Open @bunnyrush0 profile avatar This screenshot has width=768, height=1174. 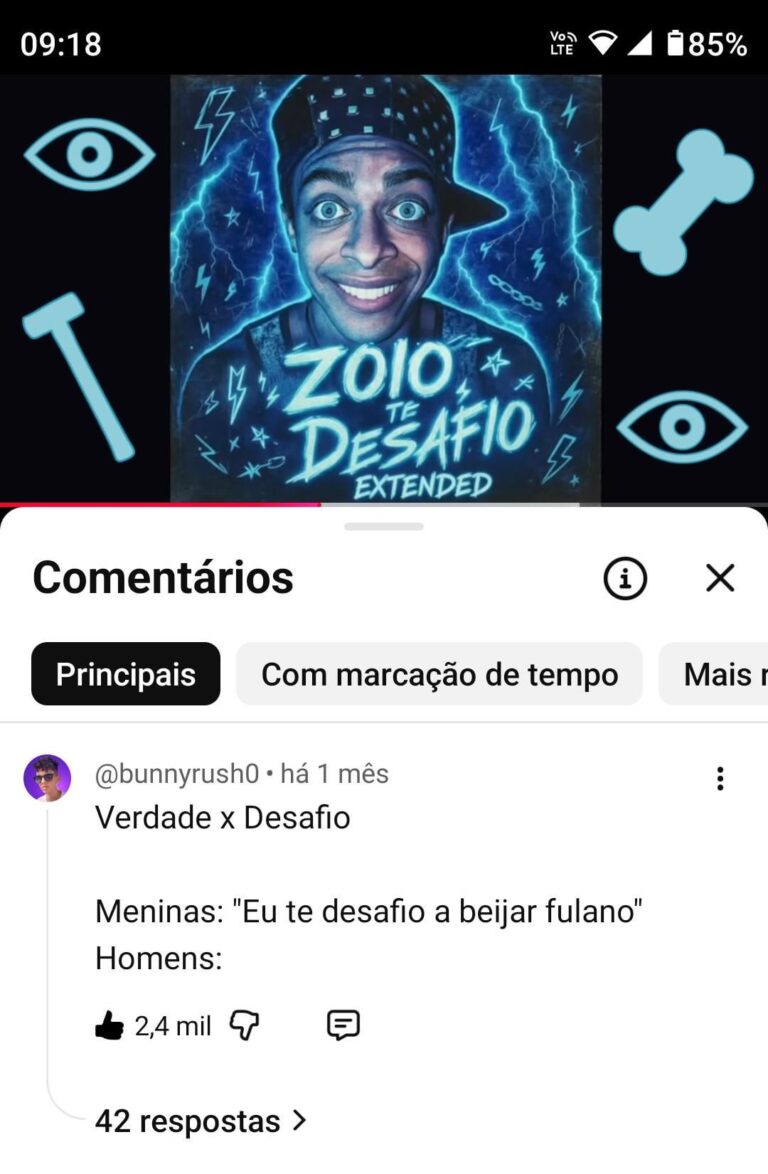[47, 778]
